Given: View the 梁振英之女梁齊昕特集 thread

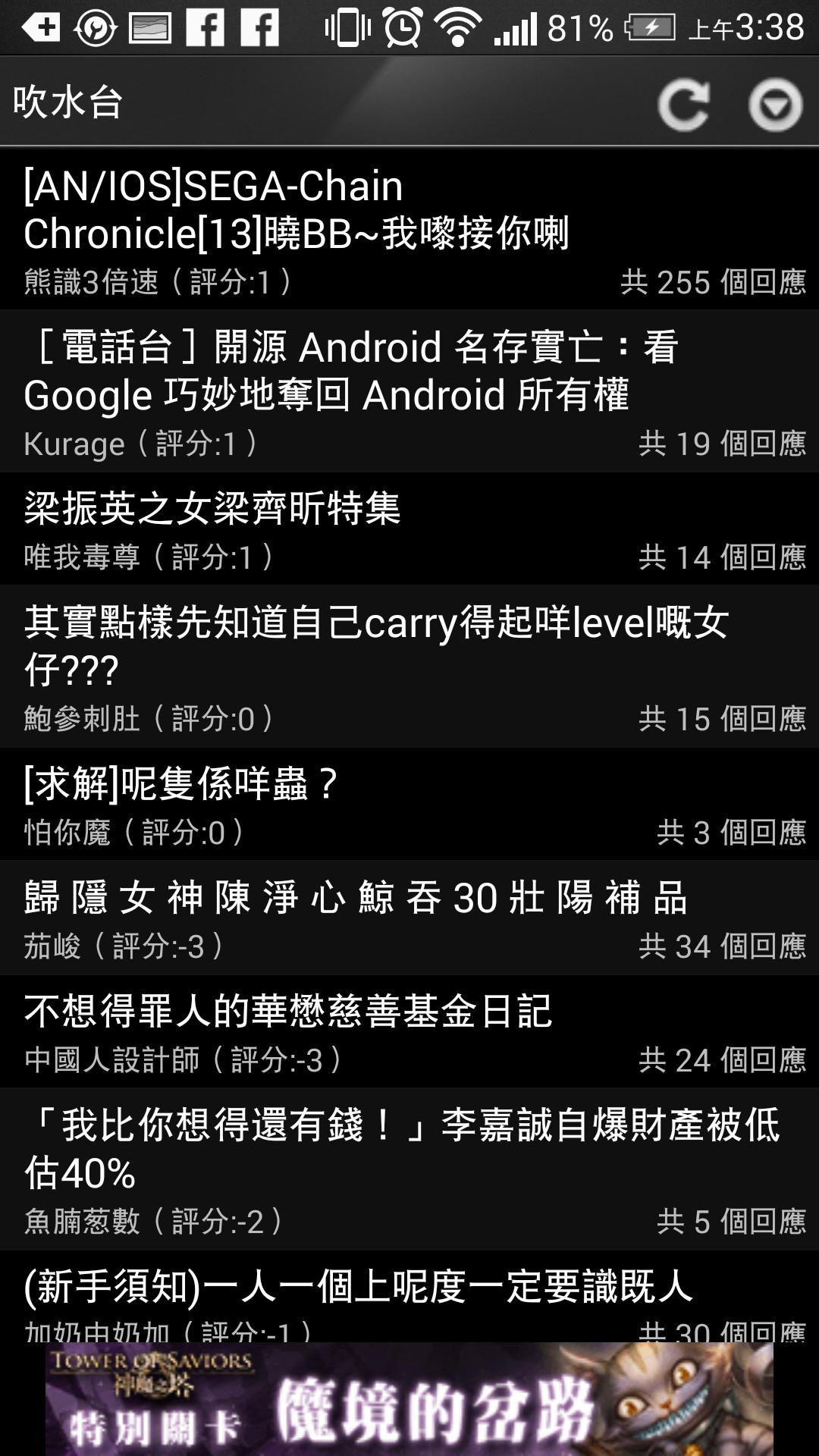Looking at the screenshot, I should click(x=409, y=529).
